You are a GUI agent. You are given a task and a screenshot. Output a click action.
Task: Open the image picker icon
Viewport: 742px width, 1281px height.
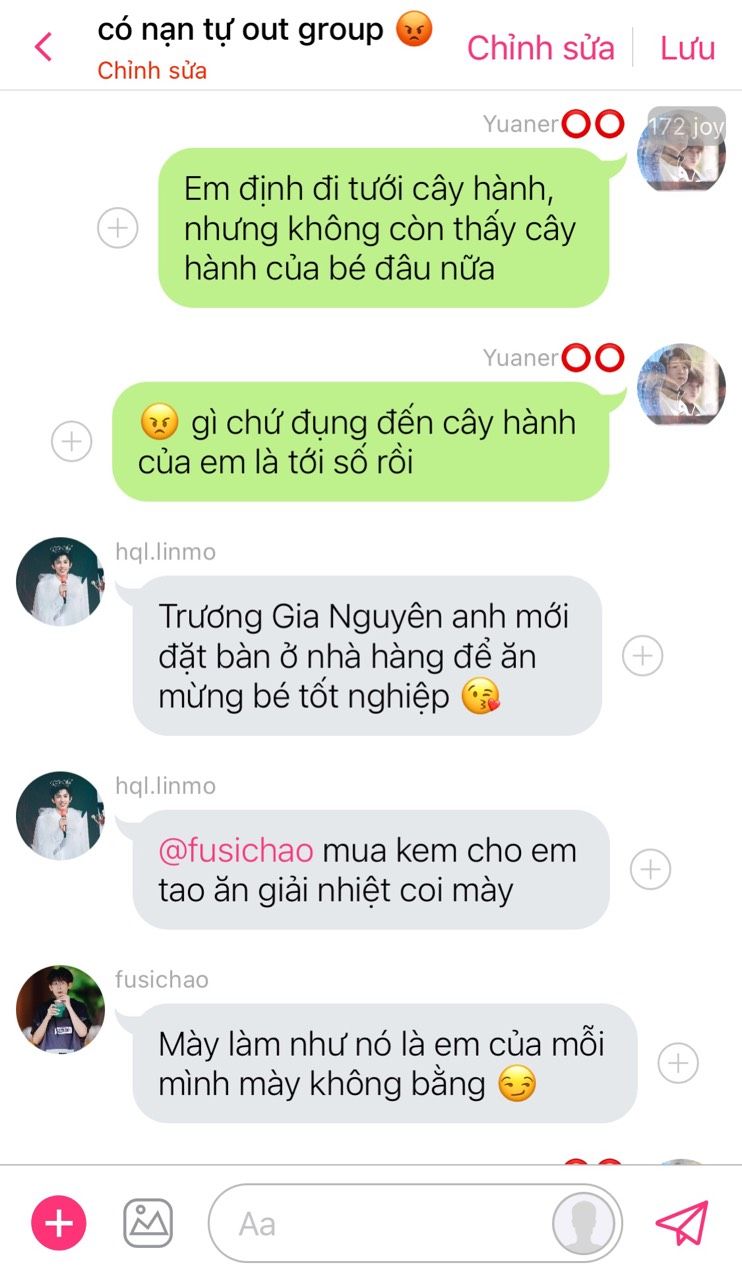148,1222
